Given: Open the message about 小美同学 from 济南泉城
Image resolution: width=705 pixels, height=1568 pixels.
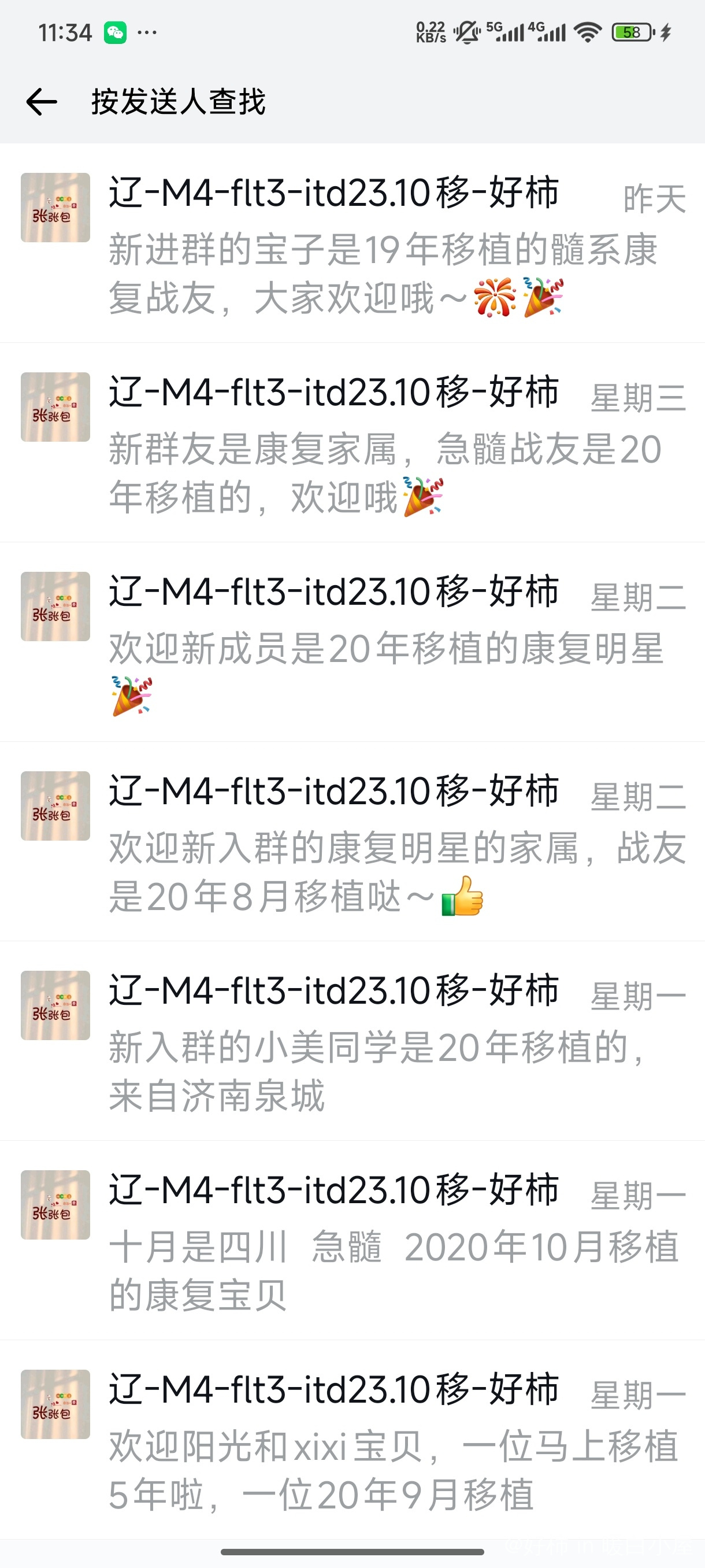Looking at the screenshot, I should point(383,1071).
